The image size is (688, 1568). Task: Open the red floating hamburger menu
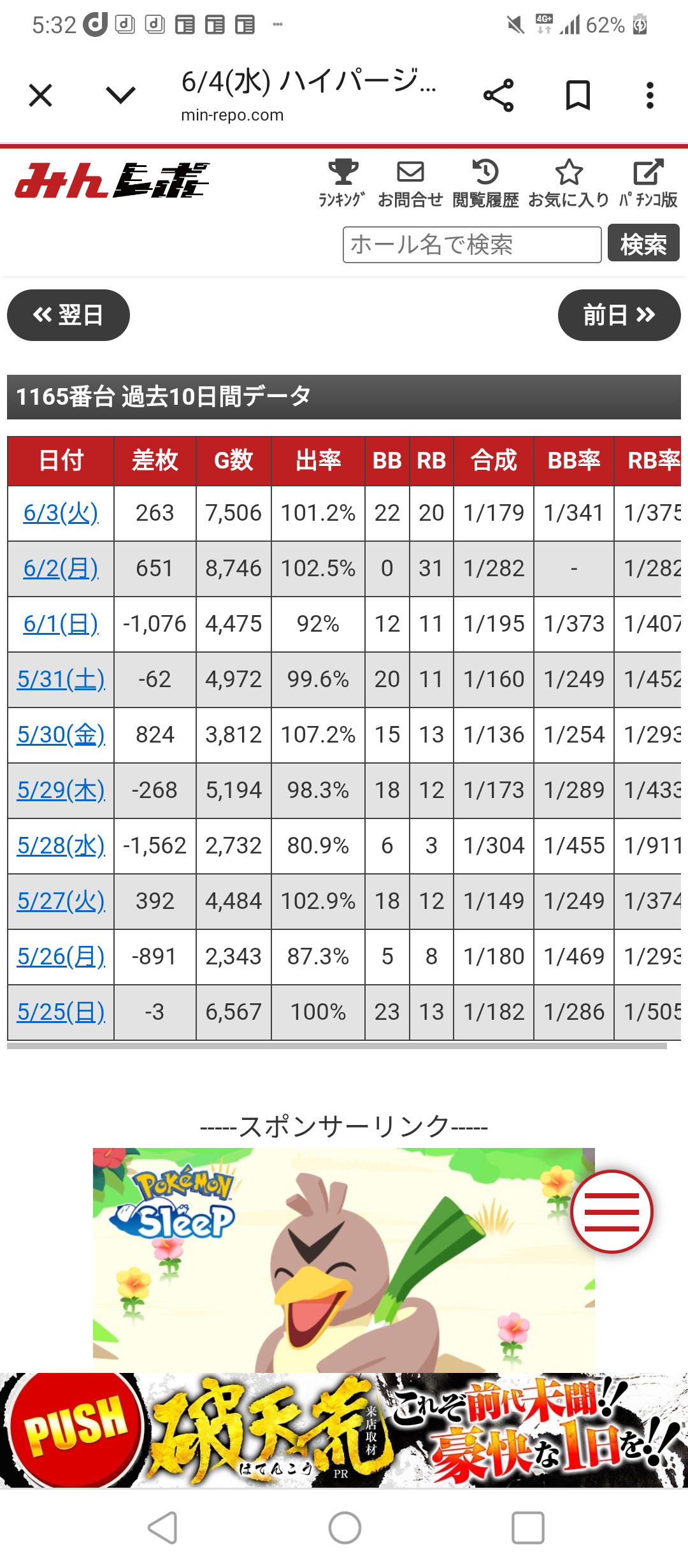612,1211
